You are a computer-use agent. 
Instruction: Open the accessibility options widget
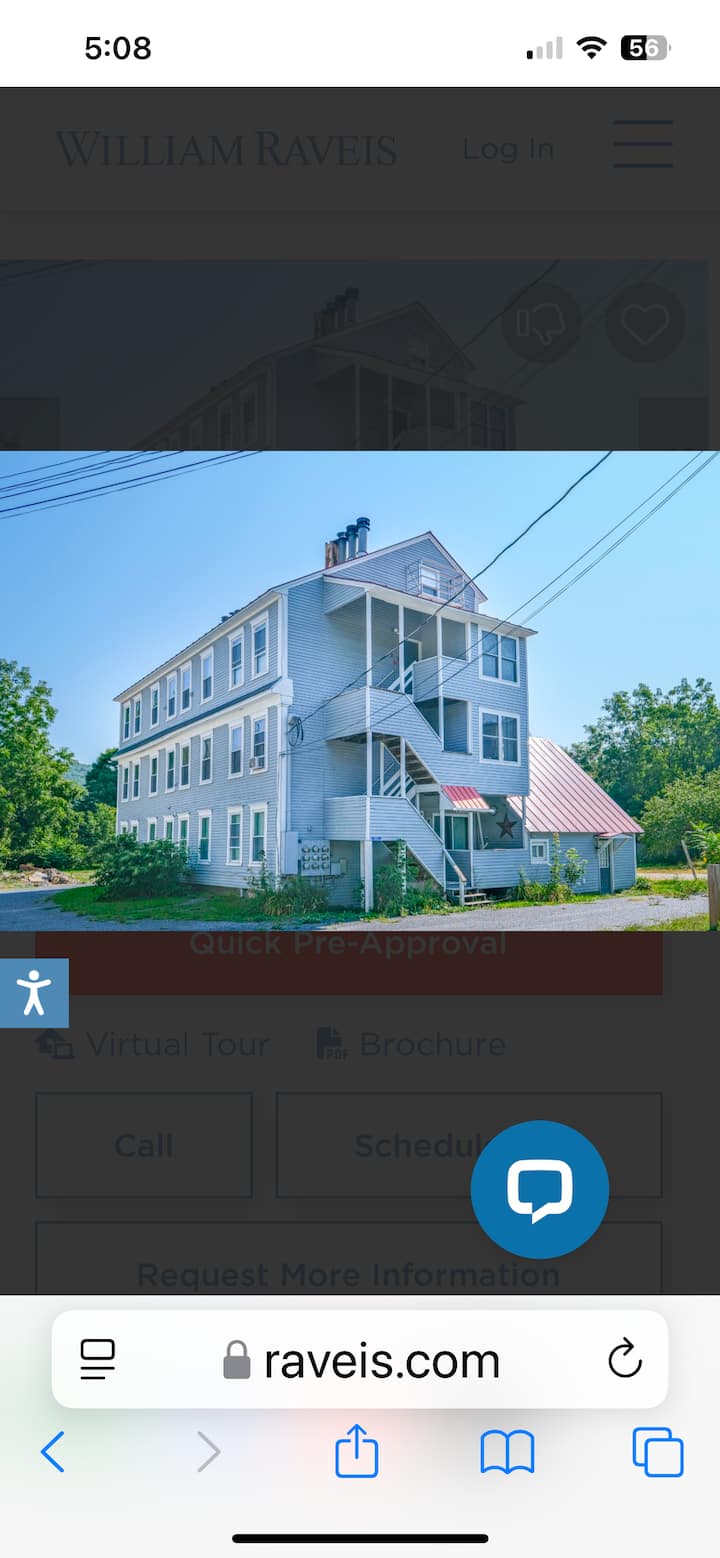pos(34,993)
